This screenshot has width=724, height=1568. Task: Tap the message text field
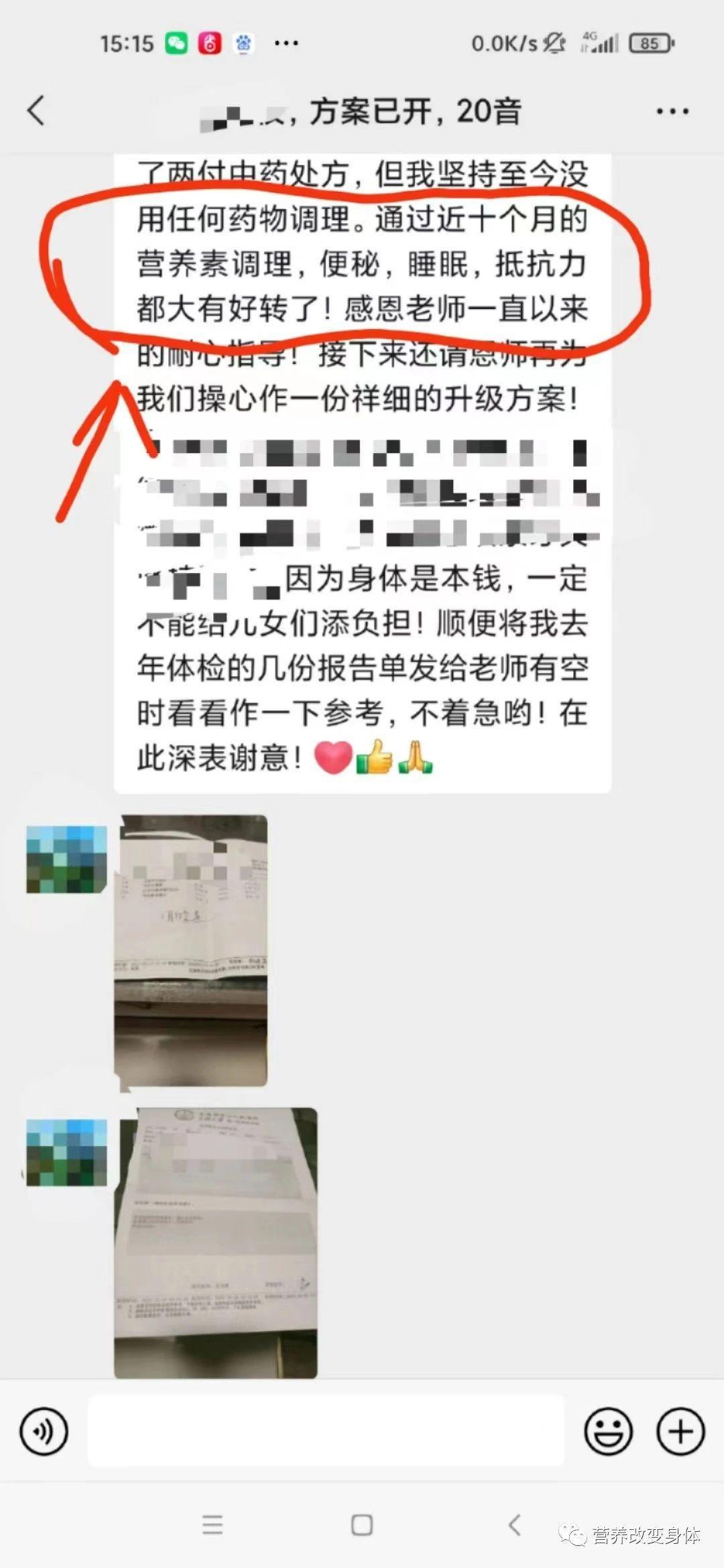click(x=326, y=1431)
